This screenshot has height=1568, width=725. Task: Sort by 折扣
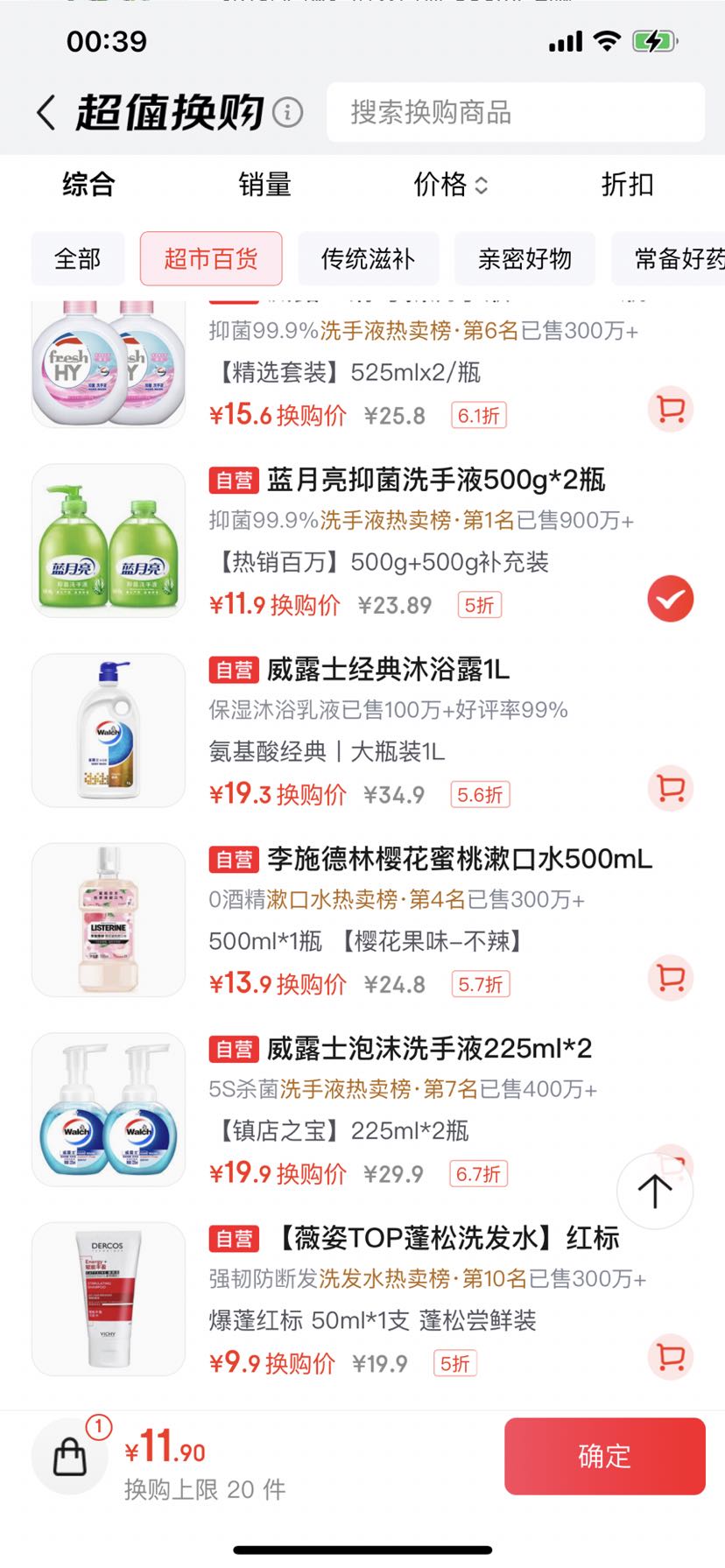627,185
